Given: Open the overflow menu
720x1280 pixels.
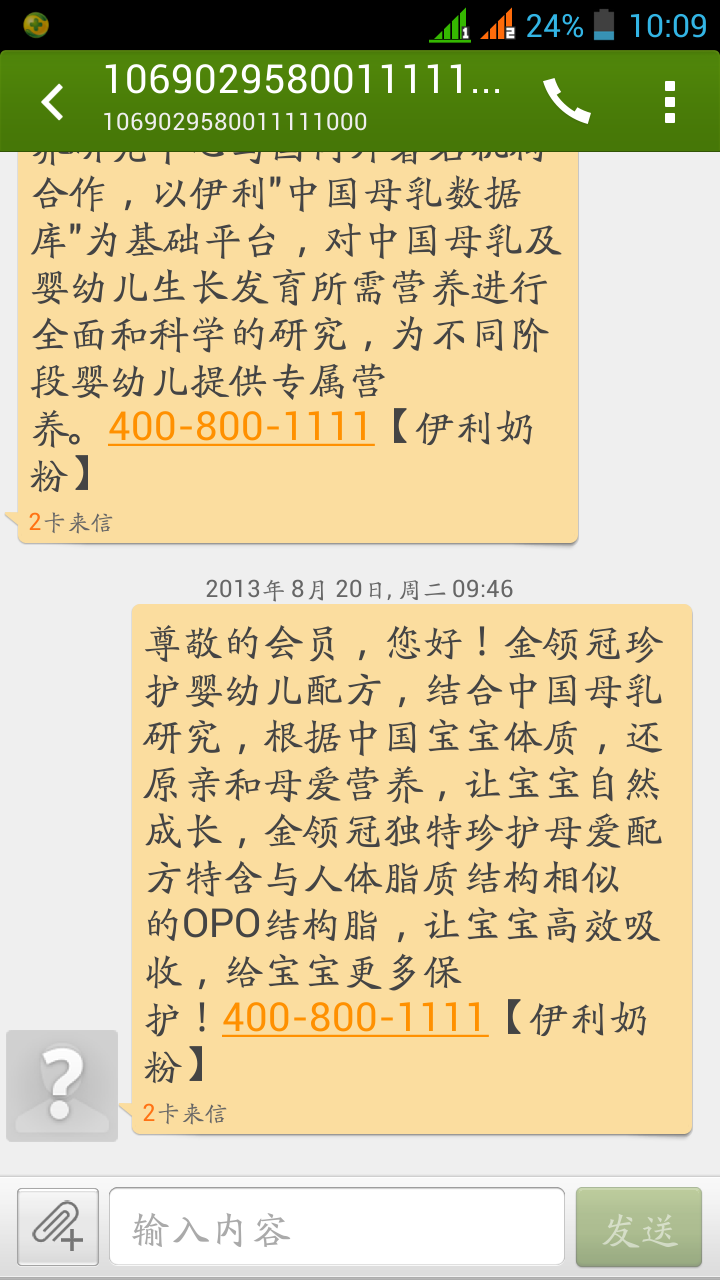Looking at the screenshot, I should click(x=670, y=102).
